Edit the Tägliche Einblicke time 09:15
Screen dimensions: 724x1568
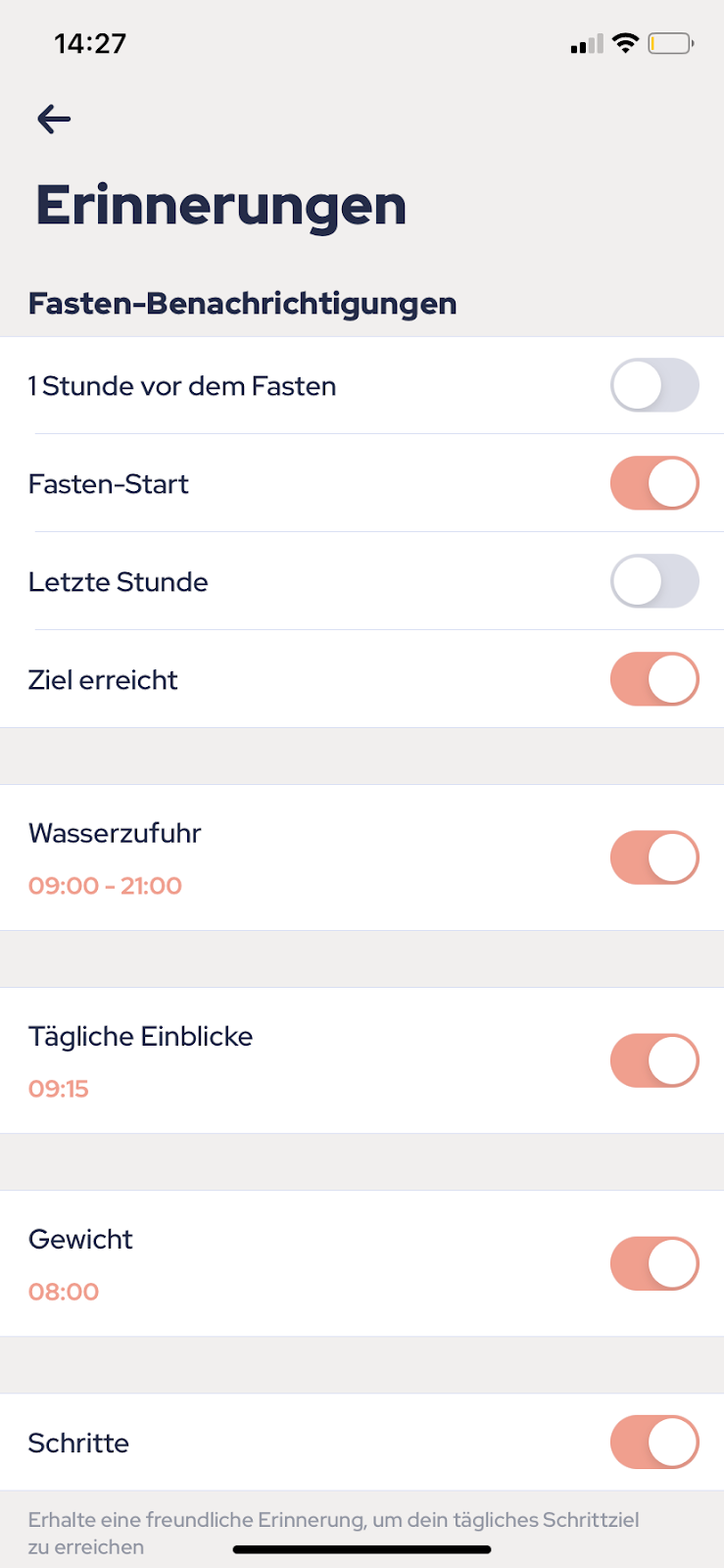point(59,1089)
